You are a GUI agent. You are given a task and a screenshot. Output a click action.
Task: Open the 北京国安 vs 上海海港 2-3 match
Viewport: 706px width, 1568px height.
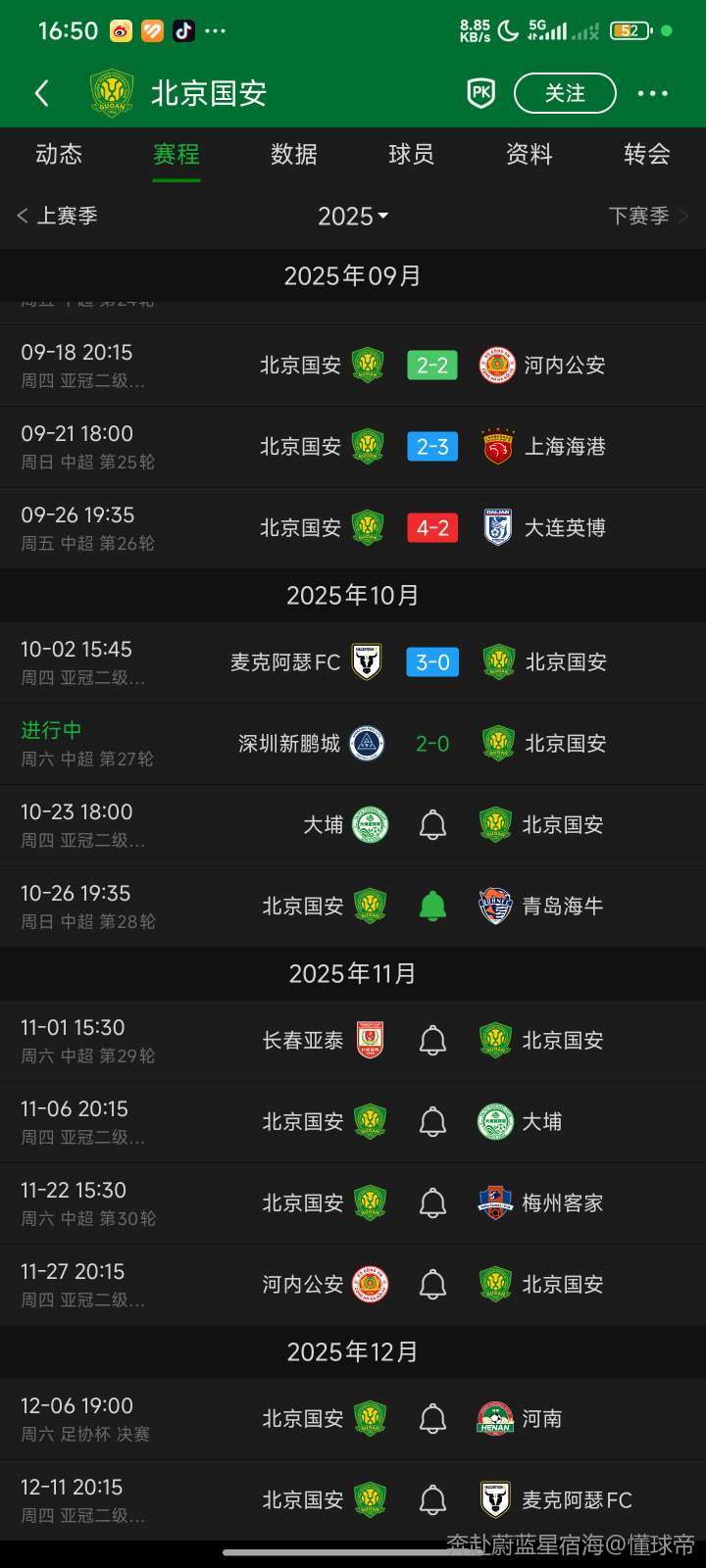point(432,447)
